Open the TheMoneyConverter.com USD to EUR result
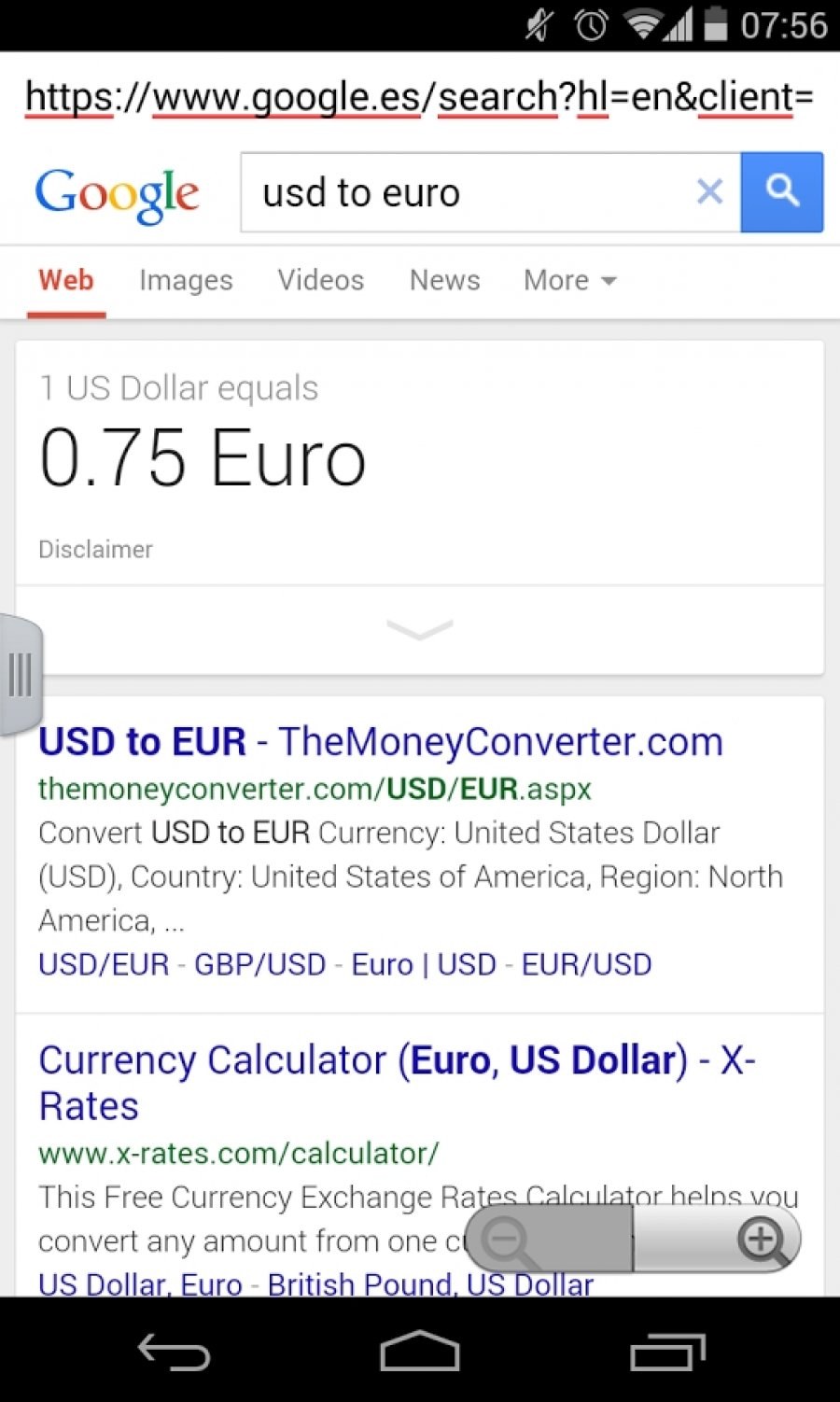This screenshot has width=840, height=1402. [x=381, y=742]
